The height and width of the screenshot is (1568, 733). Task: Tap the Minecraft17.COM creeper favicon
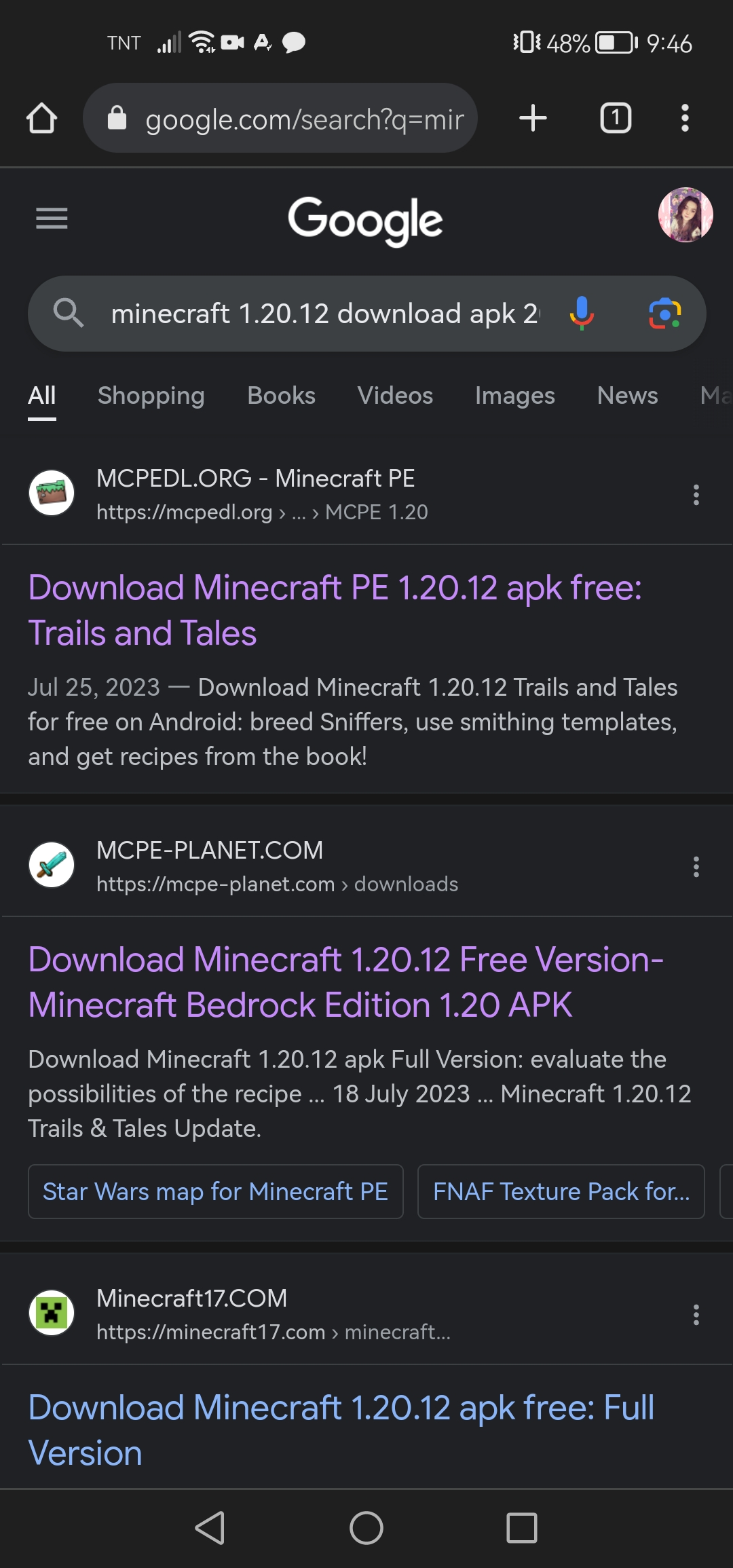pyautogui.click(x=52, y=1311)
